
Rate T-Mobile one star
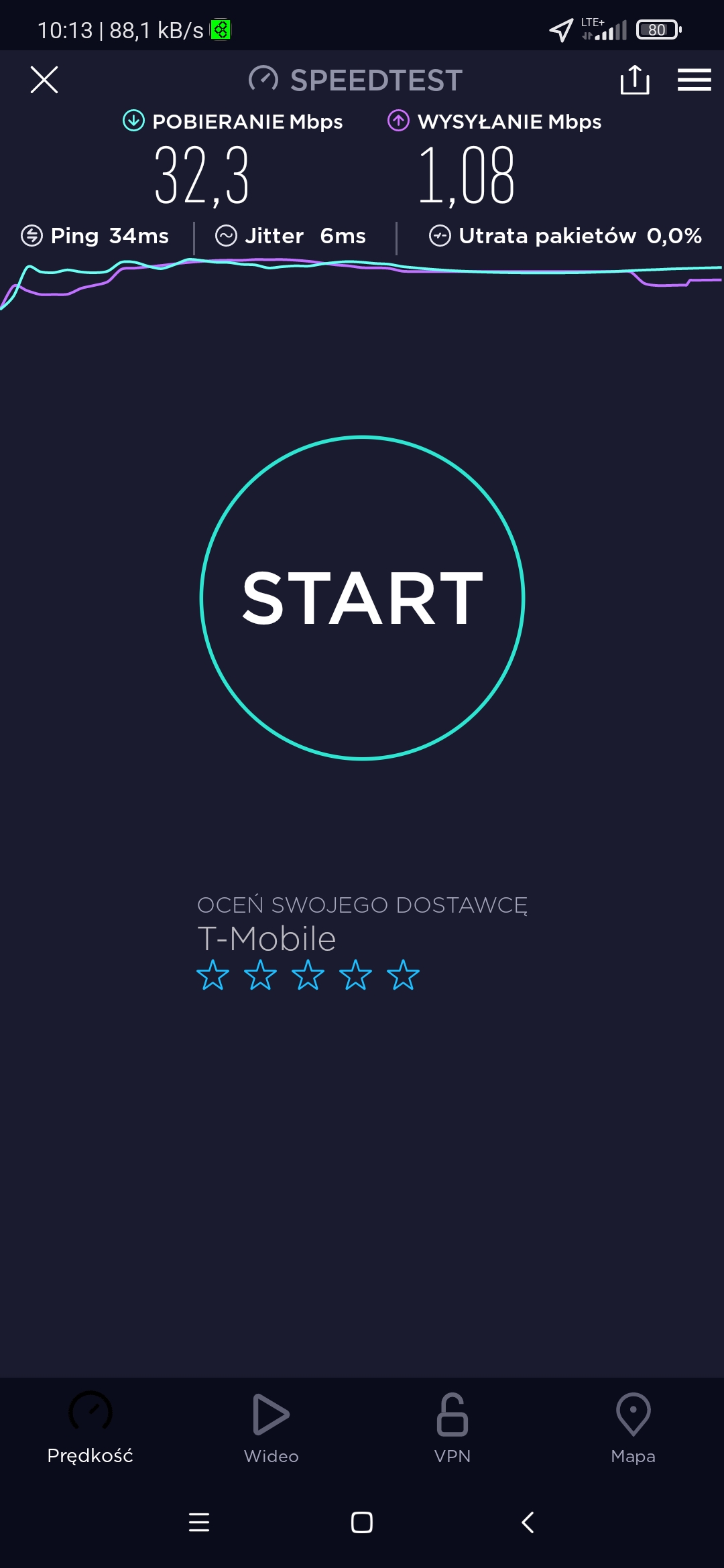point(213,975)
